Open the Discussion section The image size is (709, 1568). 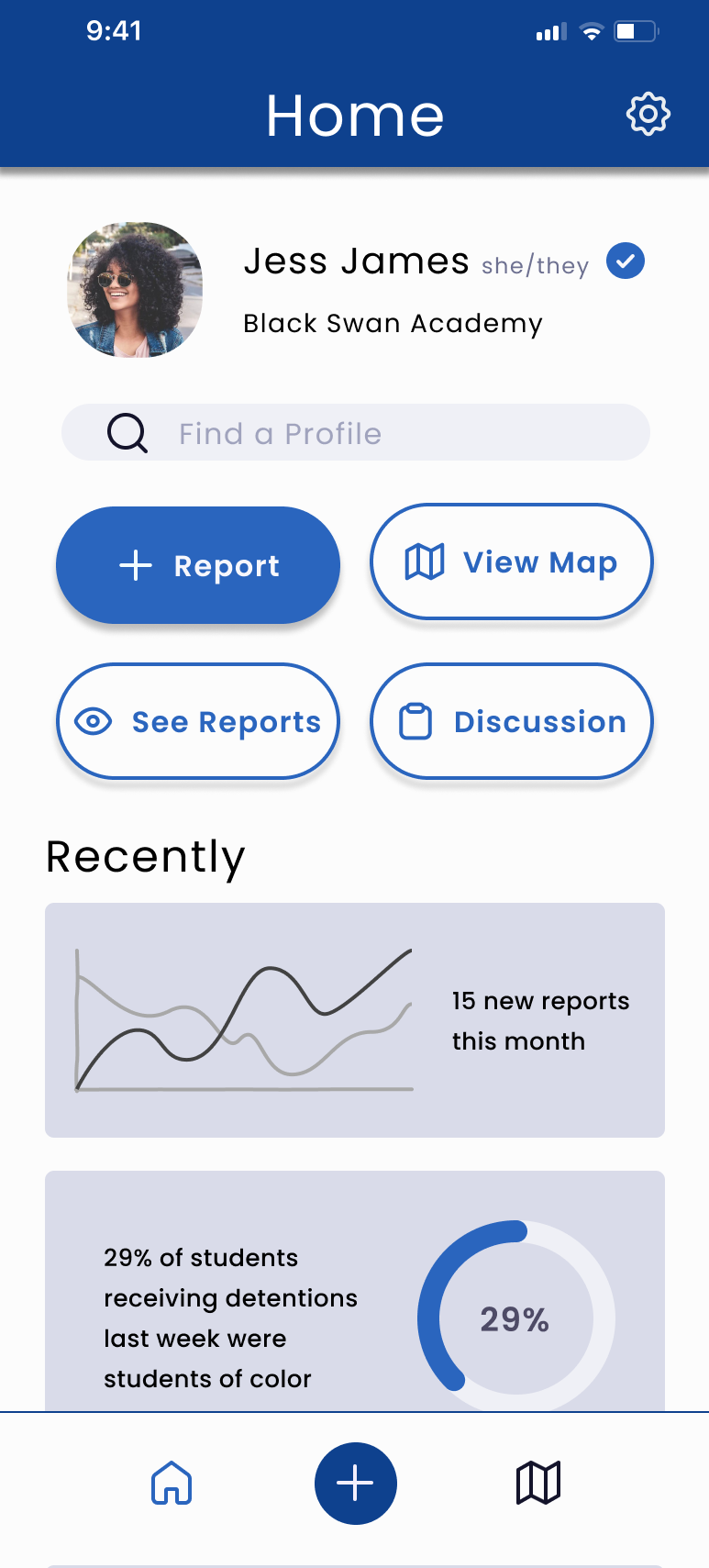pyautogui.click(x=512, y=721)
